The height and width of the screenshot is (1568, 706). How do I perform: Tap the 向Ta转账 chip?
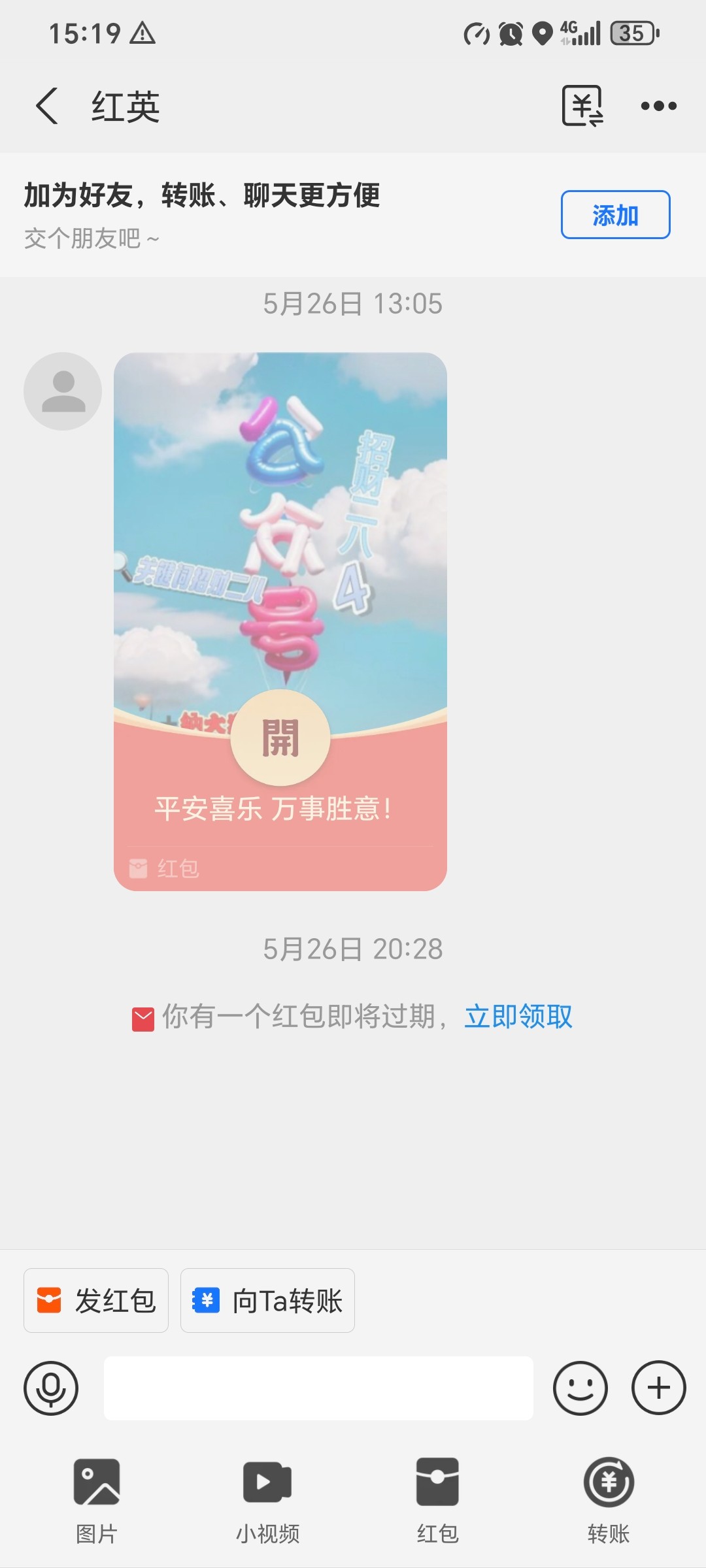pos(267,1301)
